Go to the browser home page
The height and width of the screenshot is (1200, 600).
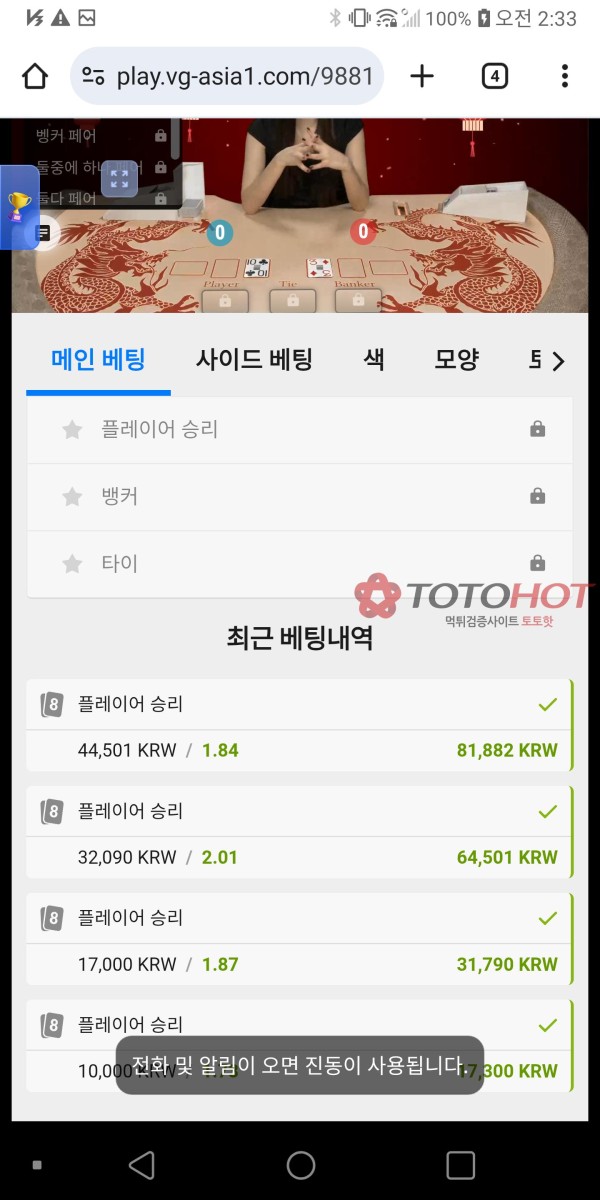tap(35, 76)
